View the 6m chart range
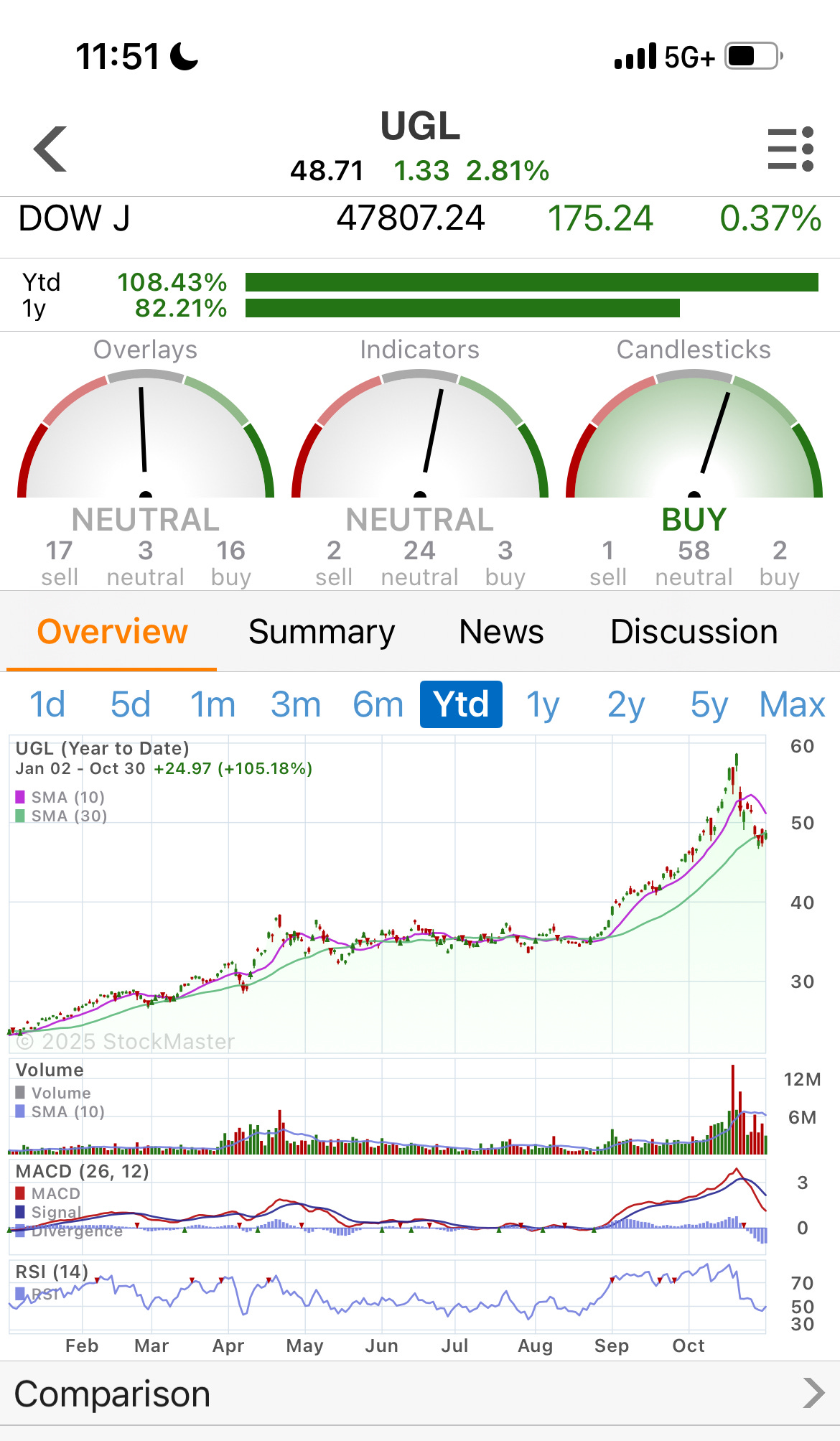The image size is (840, 1441). coord(378,704)
